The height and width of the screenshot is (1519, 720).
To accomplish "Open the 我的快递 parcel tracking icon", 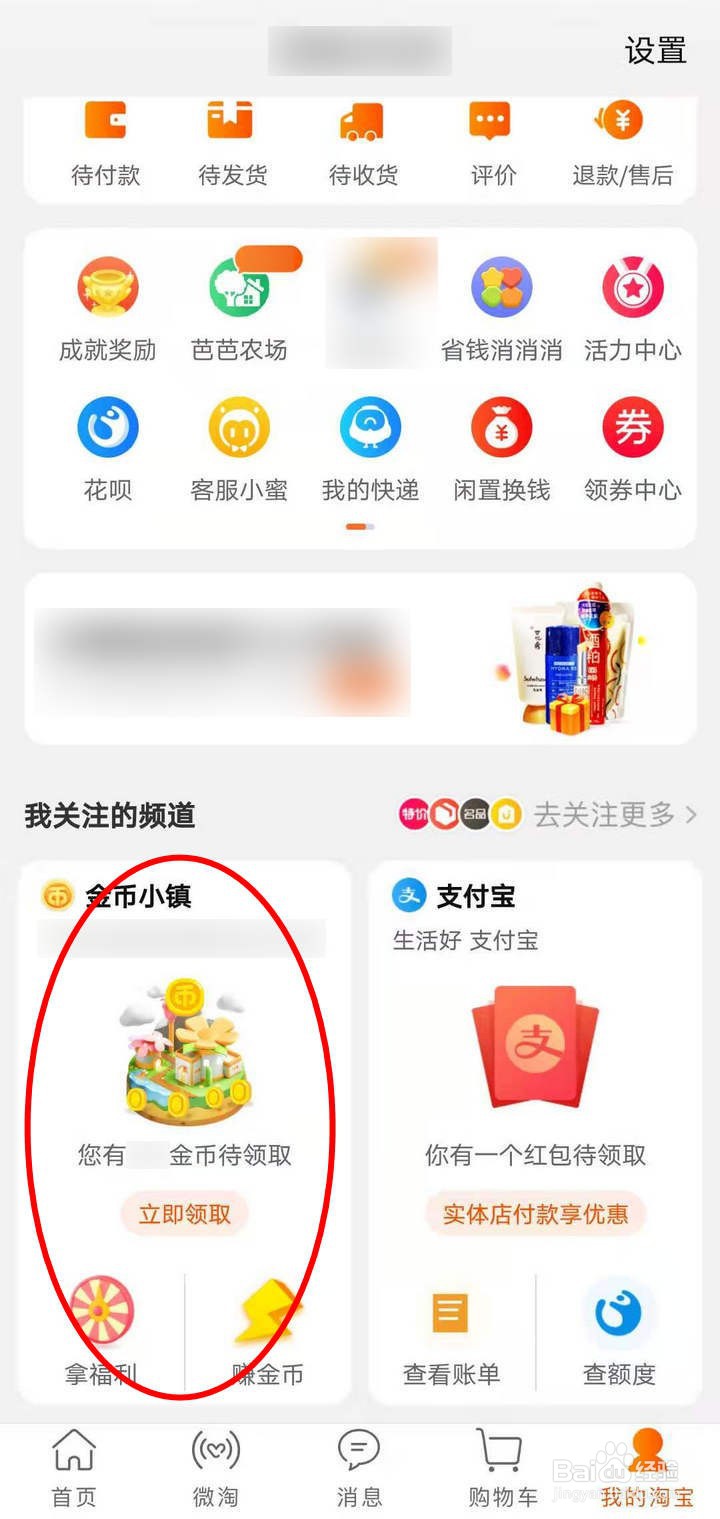I will (x=370, y=430).
